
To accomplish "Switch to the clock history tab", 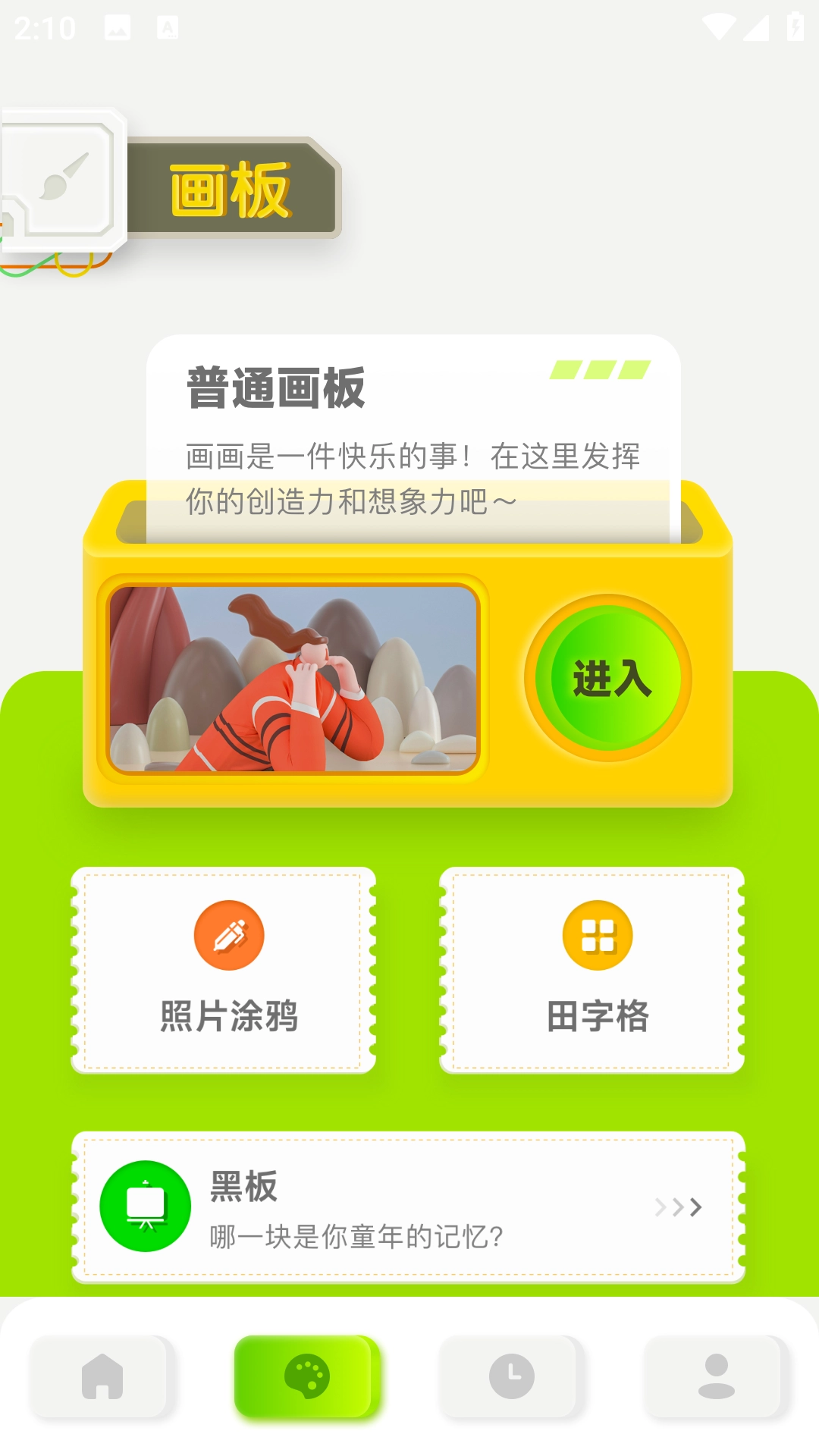I will pyautogui.click(x=512, y=1376).
